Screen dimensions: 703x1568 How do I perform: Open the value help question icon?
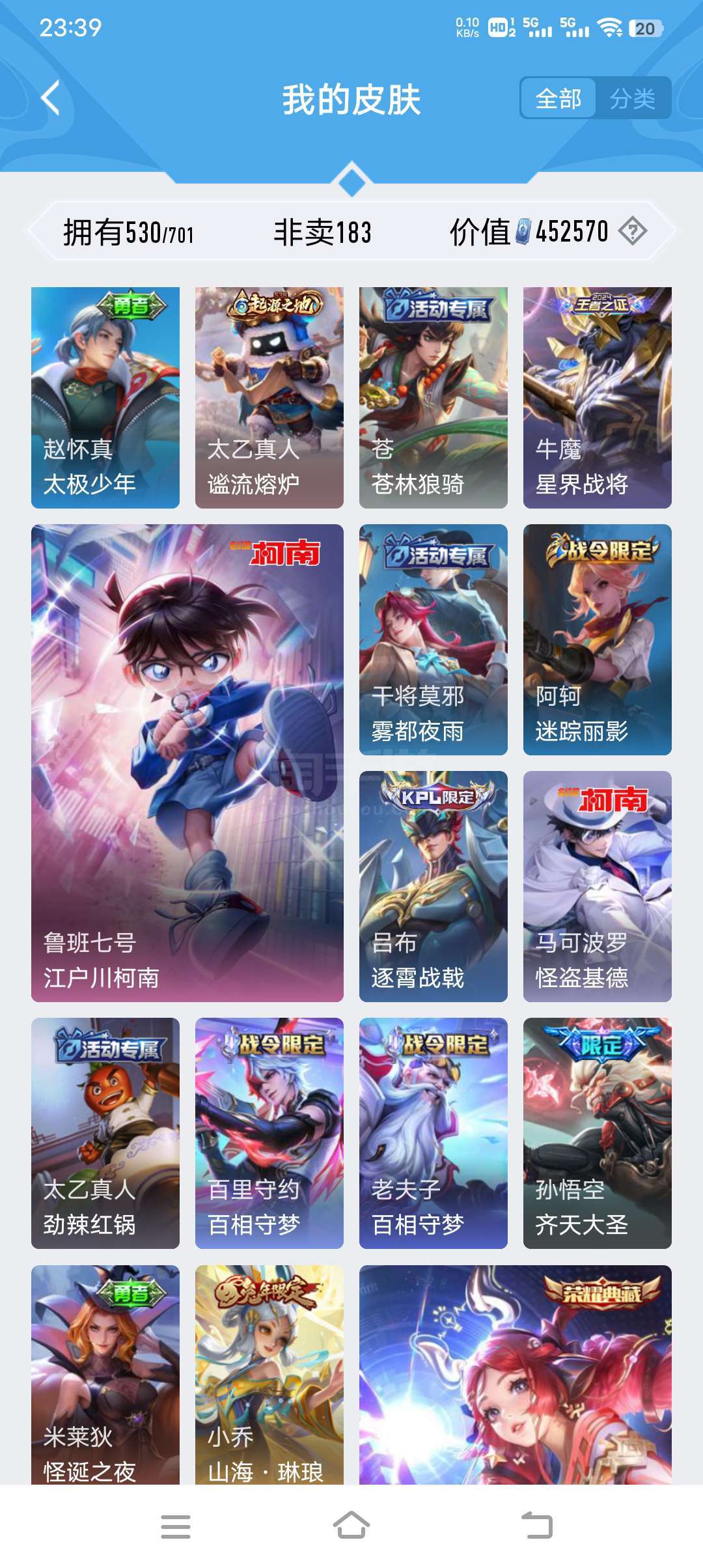point(632,231)
